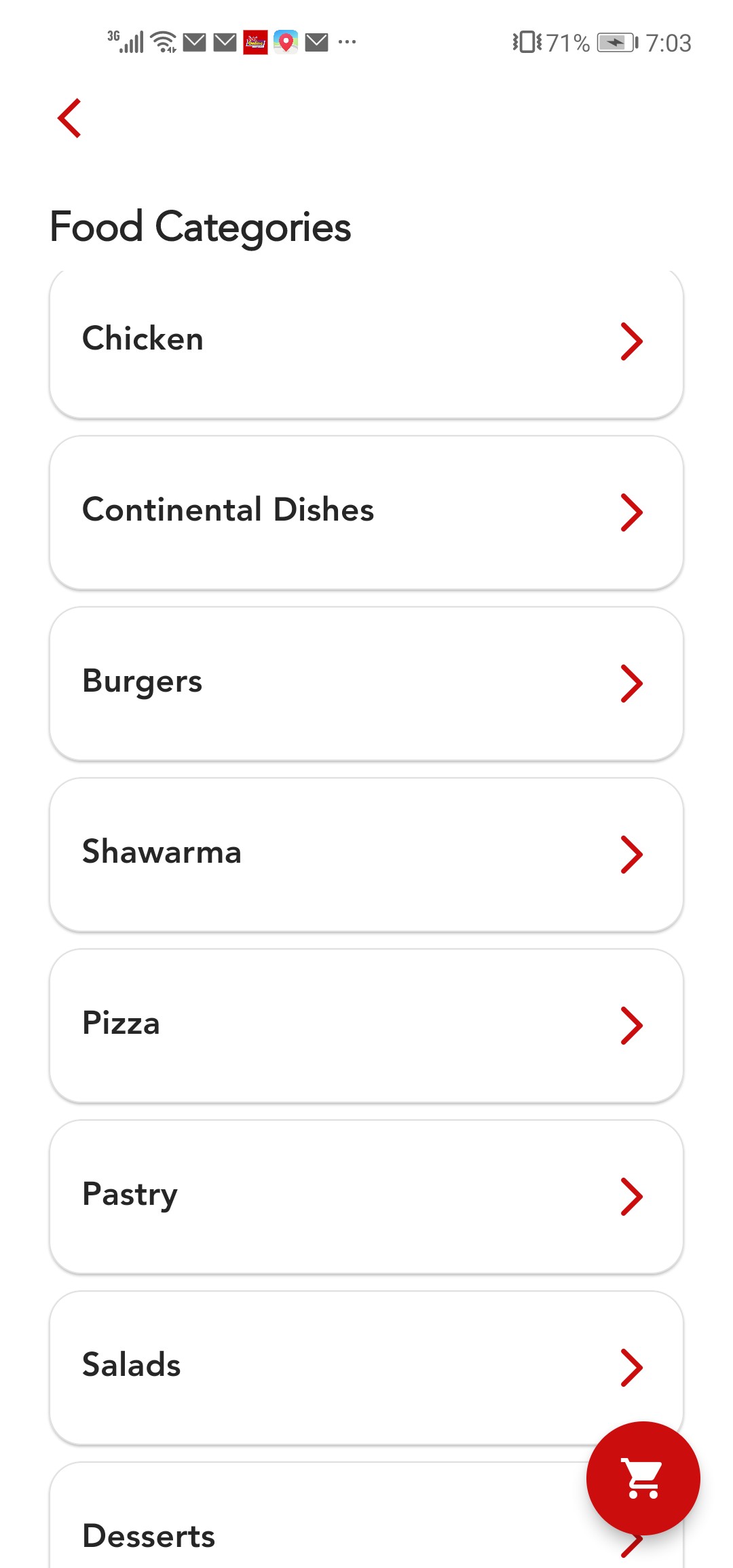Go back using the red arrow
This screenshot has height=1568, width=733.
[x=70, y=118]
